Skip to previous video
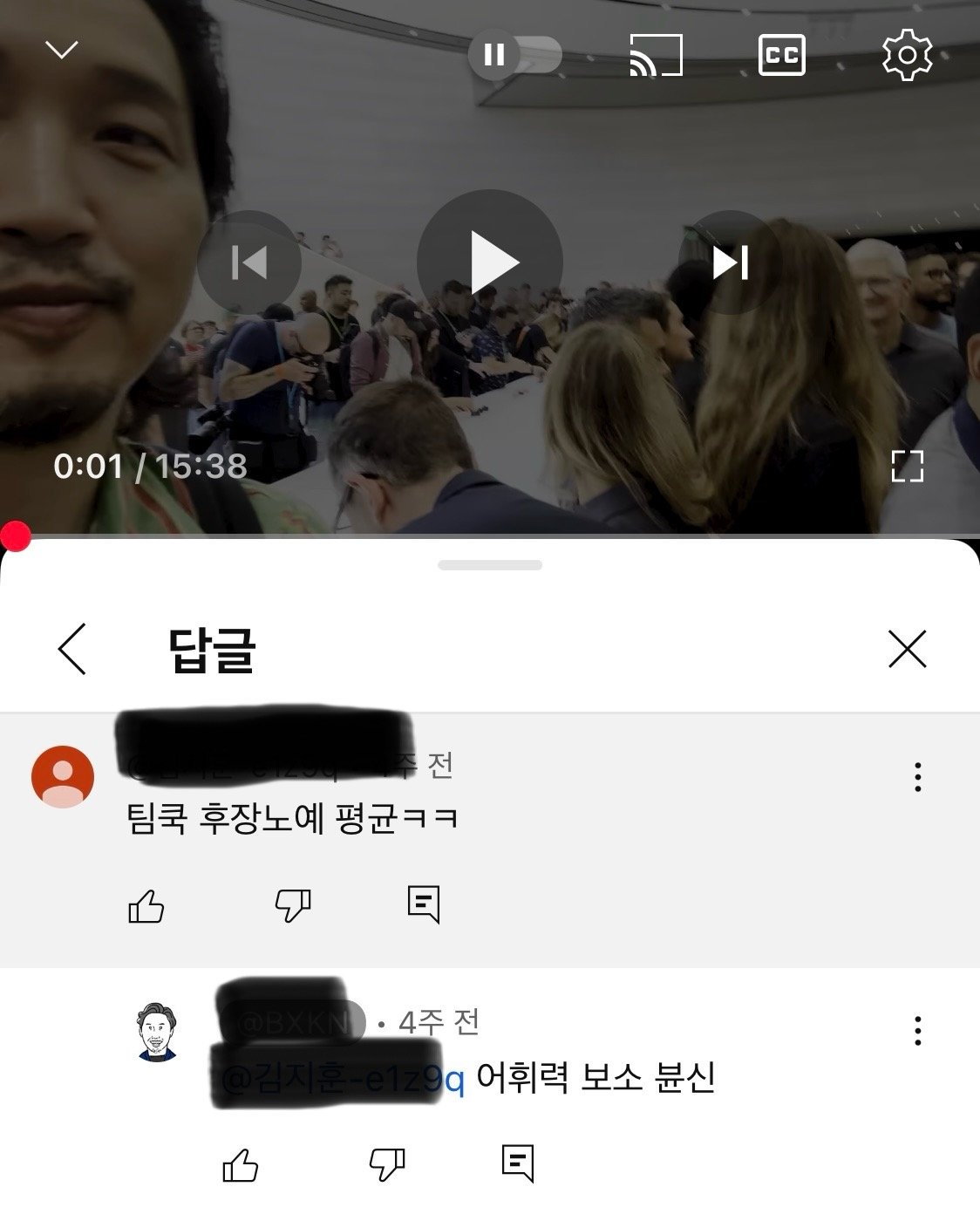Viewport: 980px width, 1221px height. [248, 263]
